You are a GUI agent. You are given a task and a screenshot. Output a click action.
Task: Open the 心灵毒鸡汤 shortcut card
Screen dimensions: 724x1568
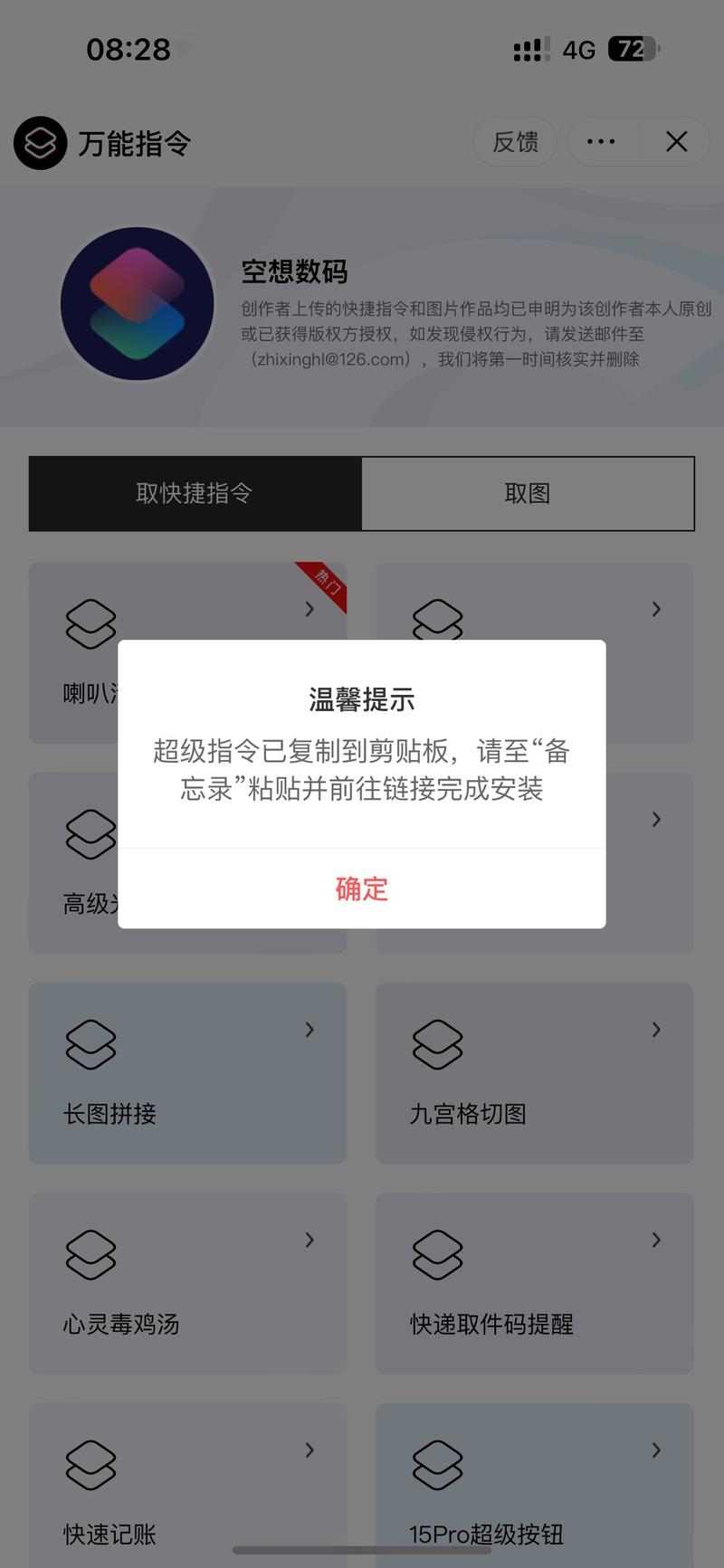(187, 1282)
